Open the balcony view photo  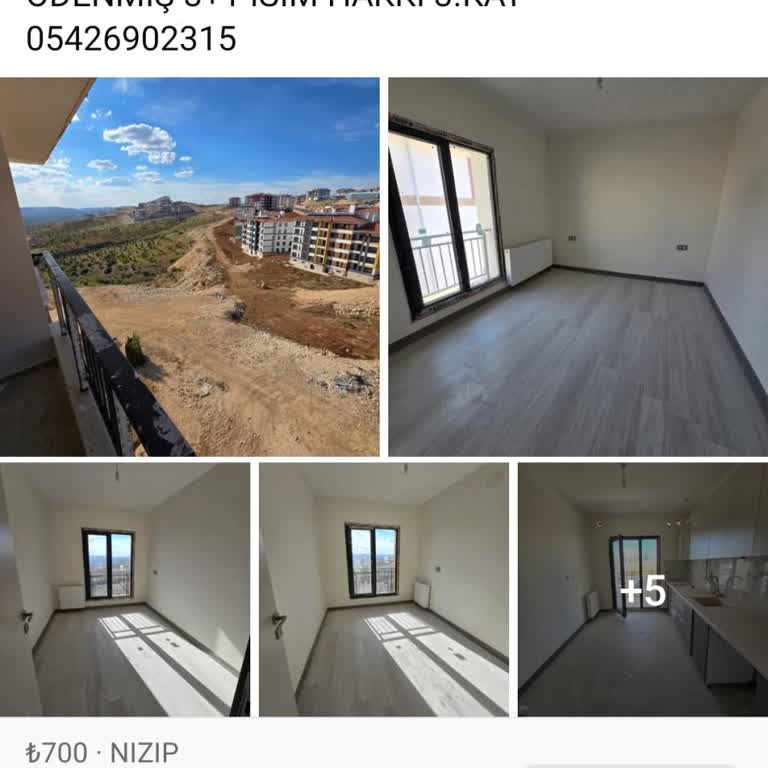pyautogui.click(x=190, y=267)
